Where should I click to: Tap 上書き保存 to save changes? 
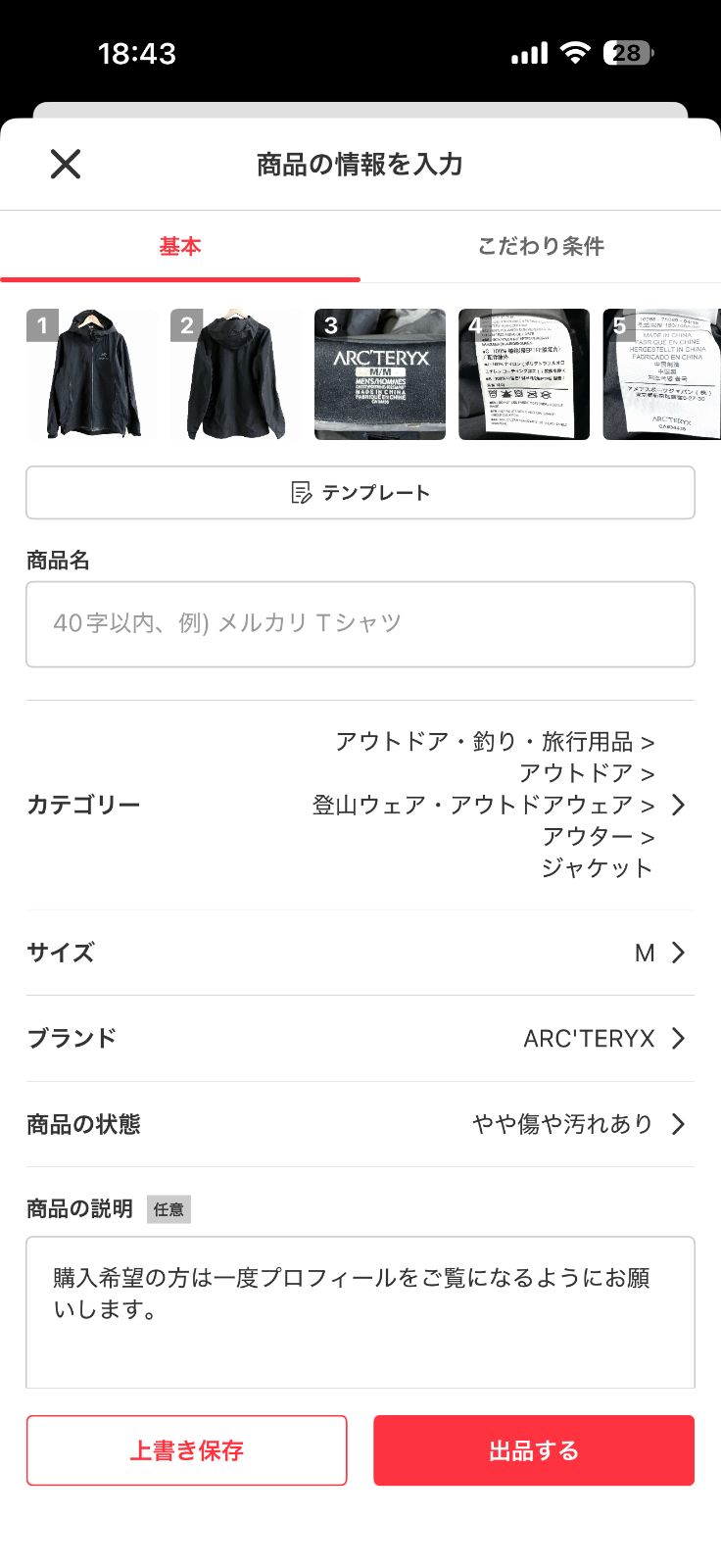pyautogui.click(x=186, y=1451)
